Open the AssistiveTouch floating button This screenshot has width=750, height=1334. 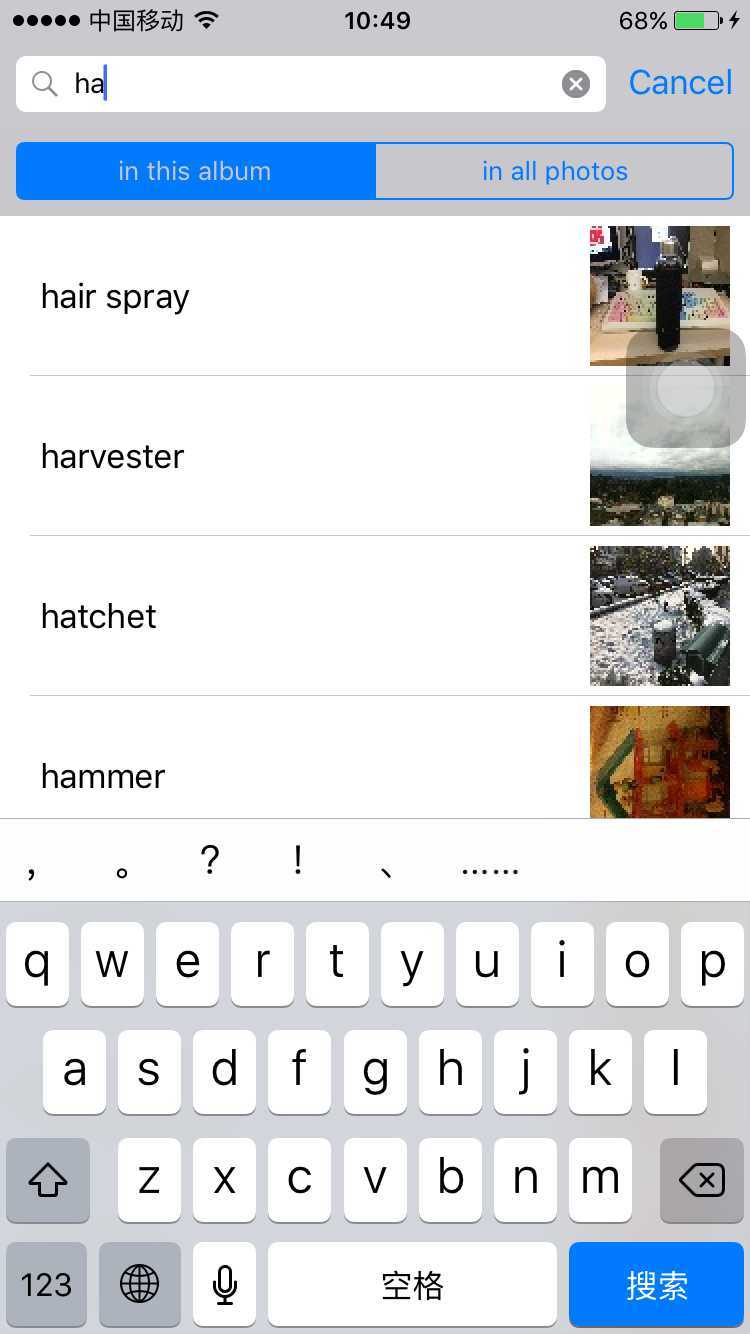(x=686, y=389)
